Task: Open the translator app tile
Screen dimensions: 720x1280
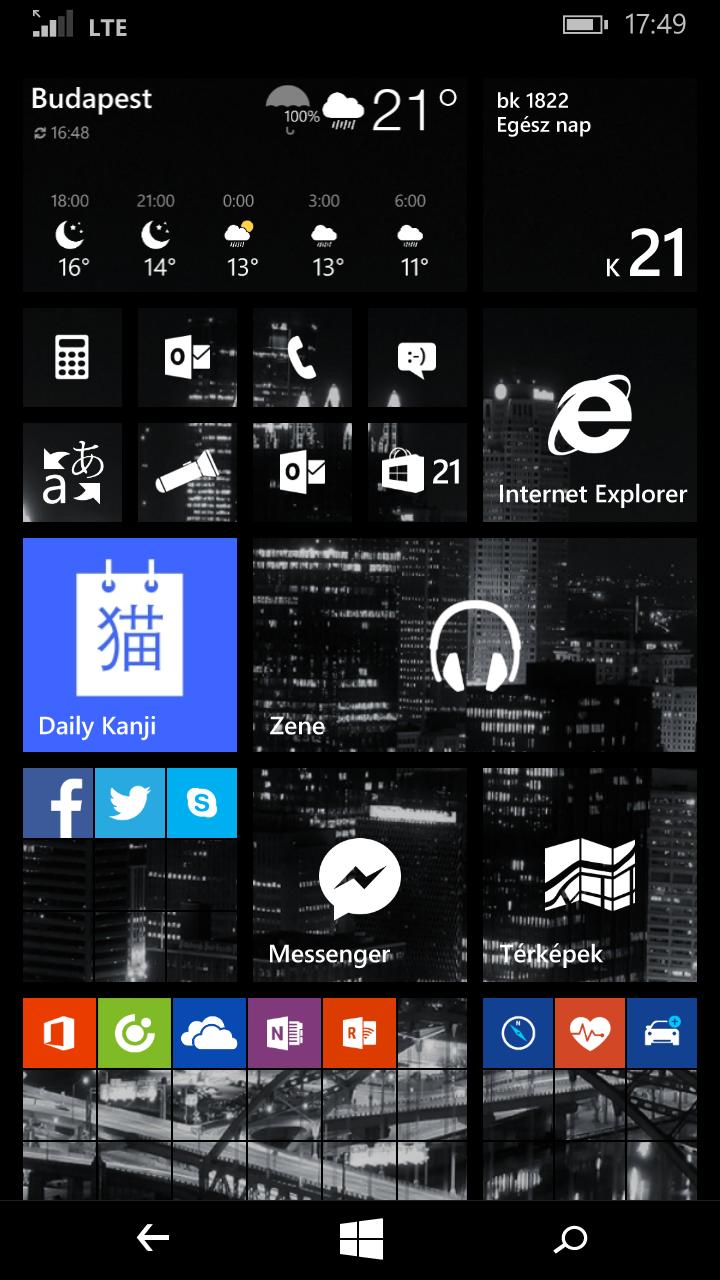Action: (x=72, y=472)
